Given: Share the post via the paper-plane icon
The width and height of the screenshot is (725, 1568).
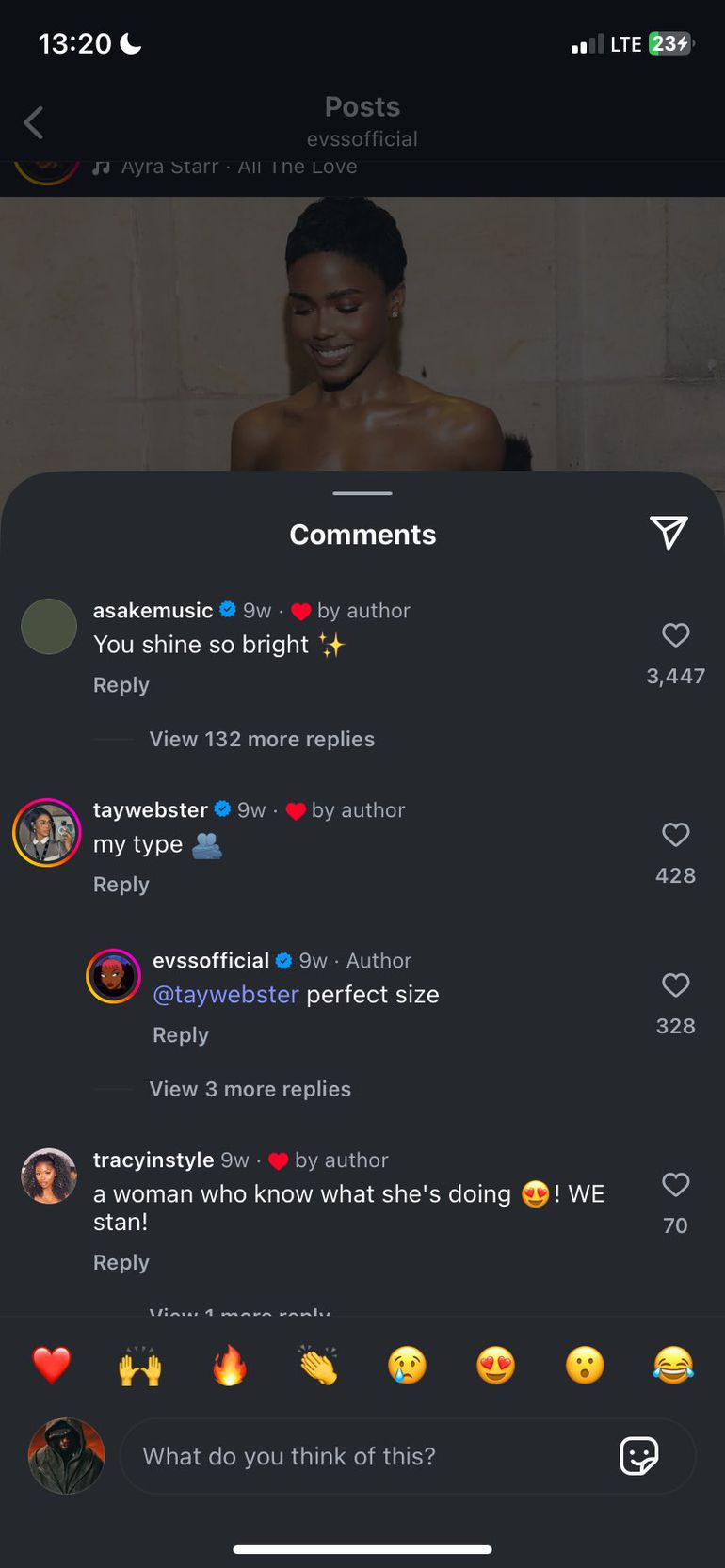Looking at the screenshot, I should click(x=669, y=533).
